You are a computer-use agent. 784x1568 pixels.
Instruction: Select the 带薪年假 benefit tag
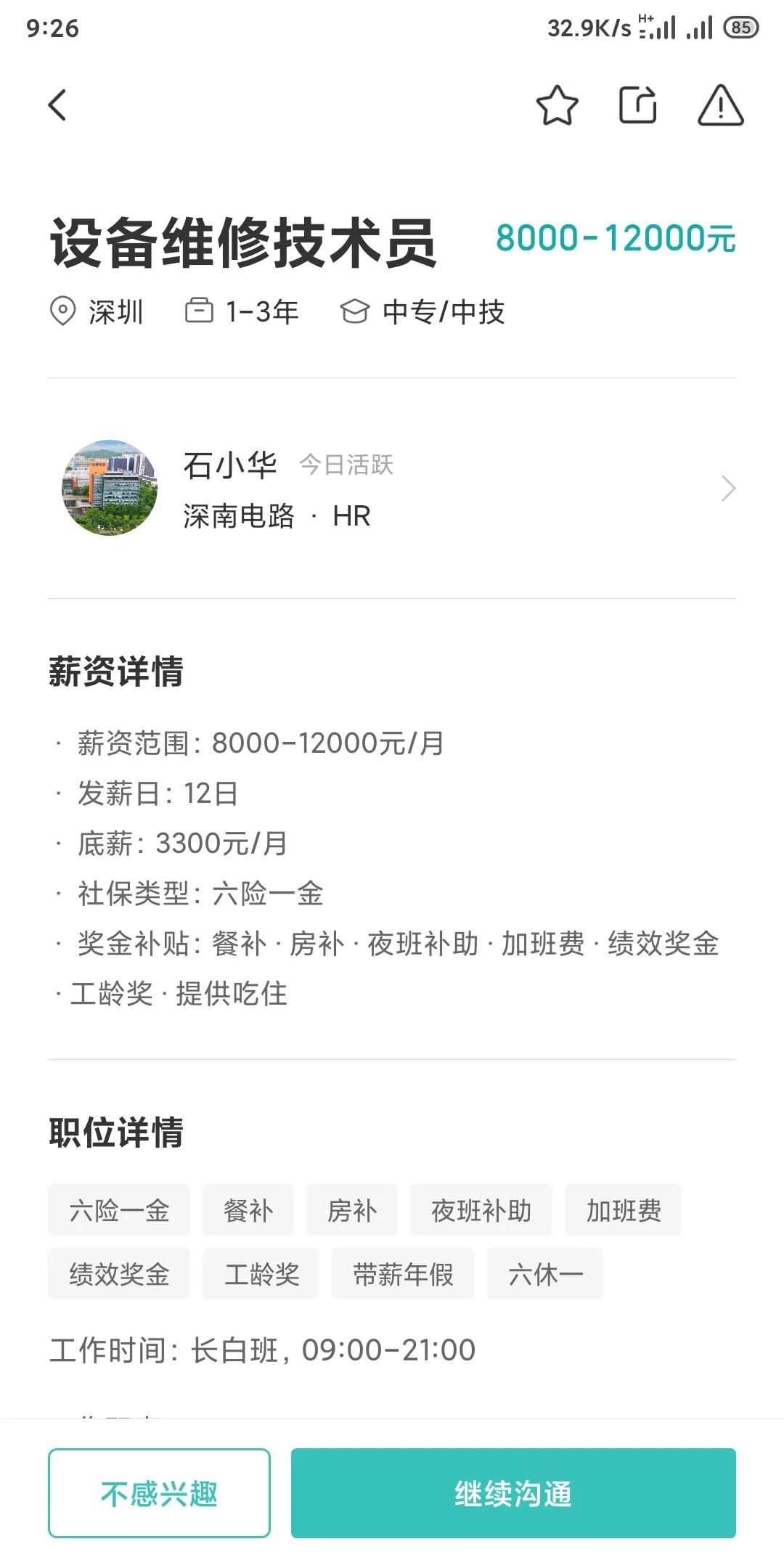402,1274
